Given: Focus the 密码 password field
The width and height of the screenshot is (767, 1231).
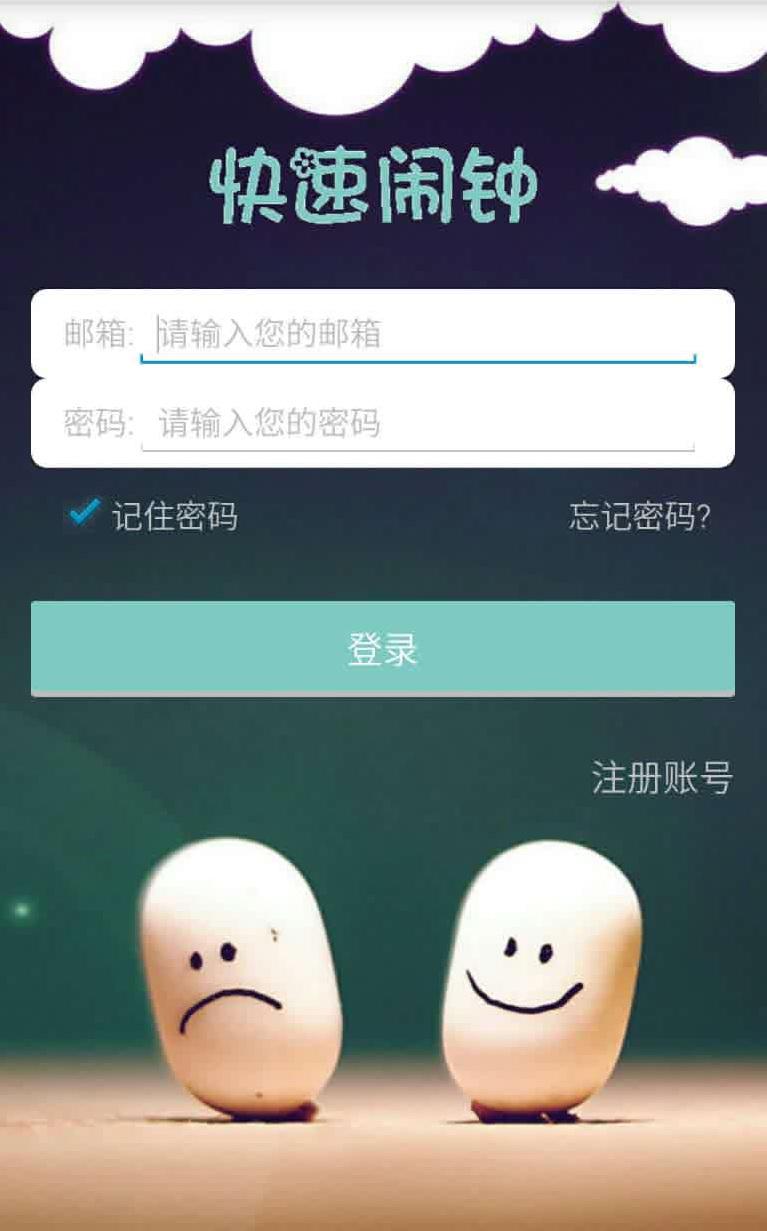Looking at the screenshot, I should click(418, 423).
